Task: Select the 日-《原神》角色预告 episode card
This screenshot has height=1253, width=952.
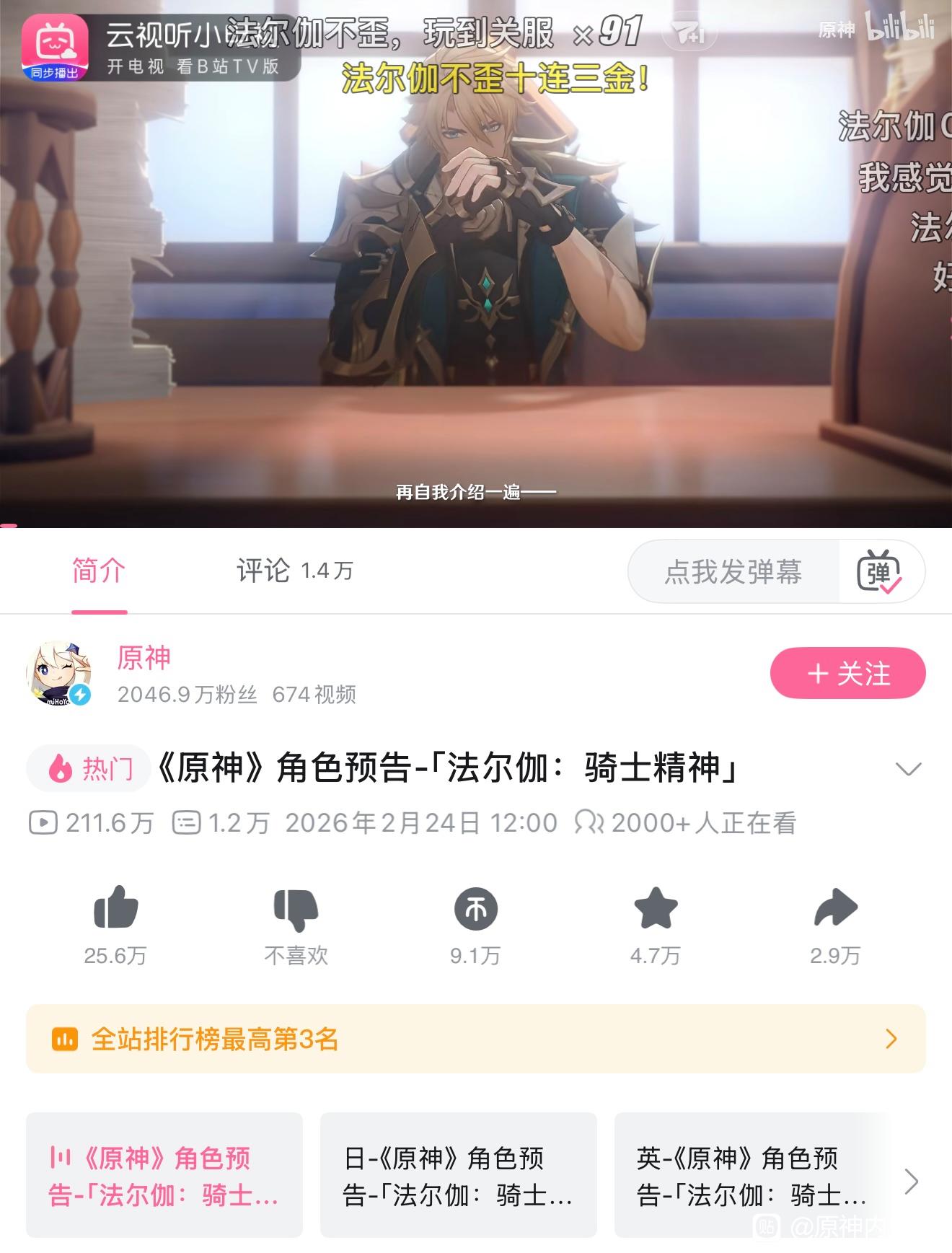Action: coord(459,1175)
